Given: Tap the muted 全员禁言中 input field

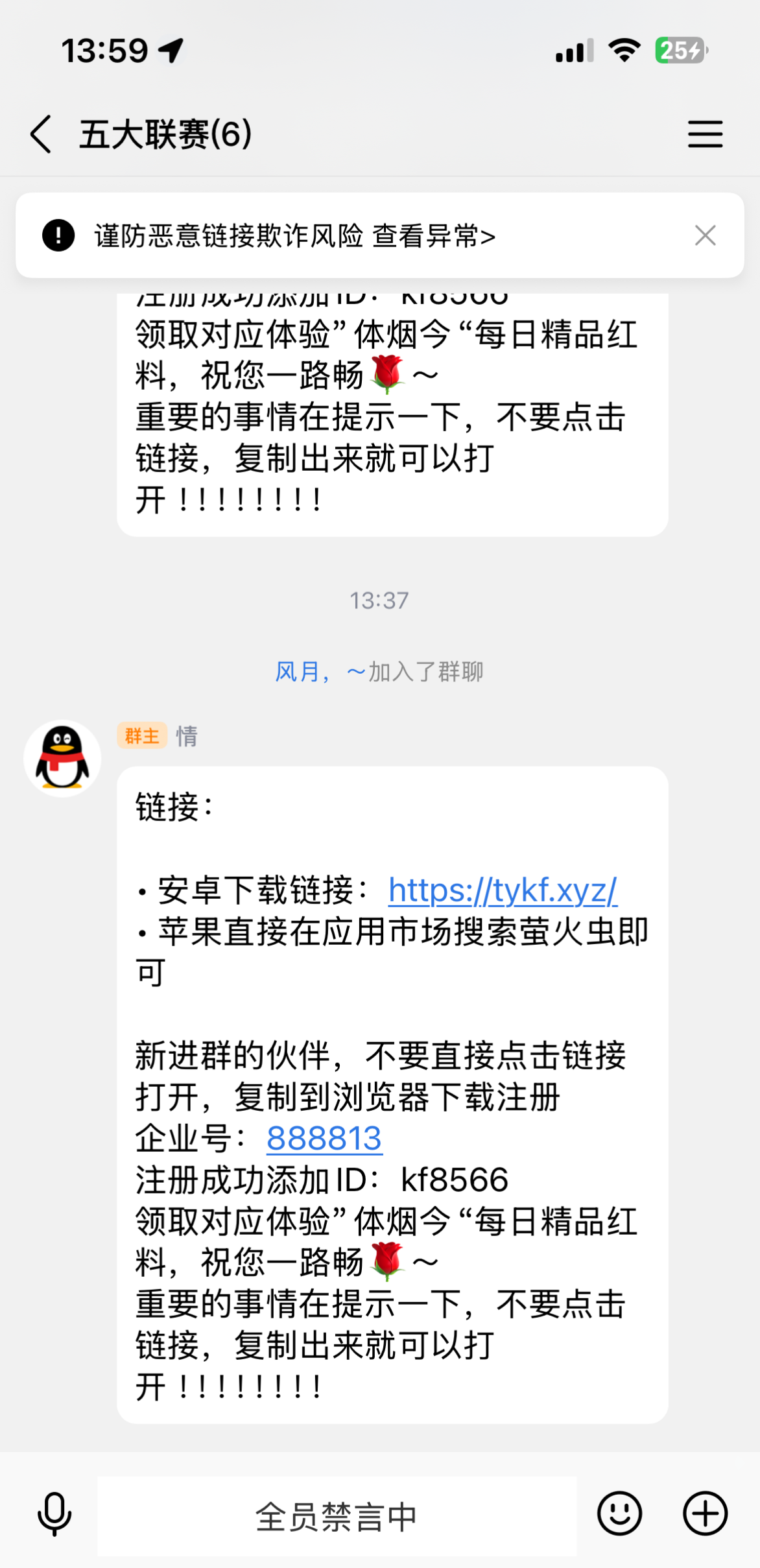Looking at the screenshot, I should [x=337, y=1516].
